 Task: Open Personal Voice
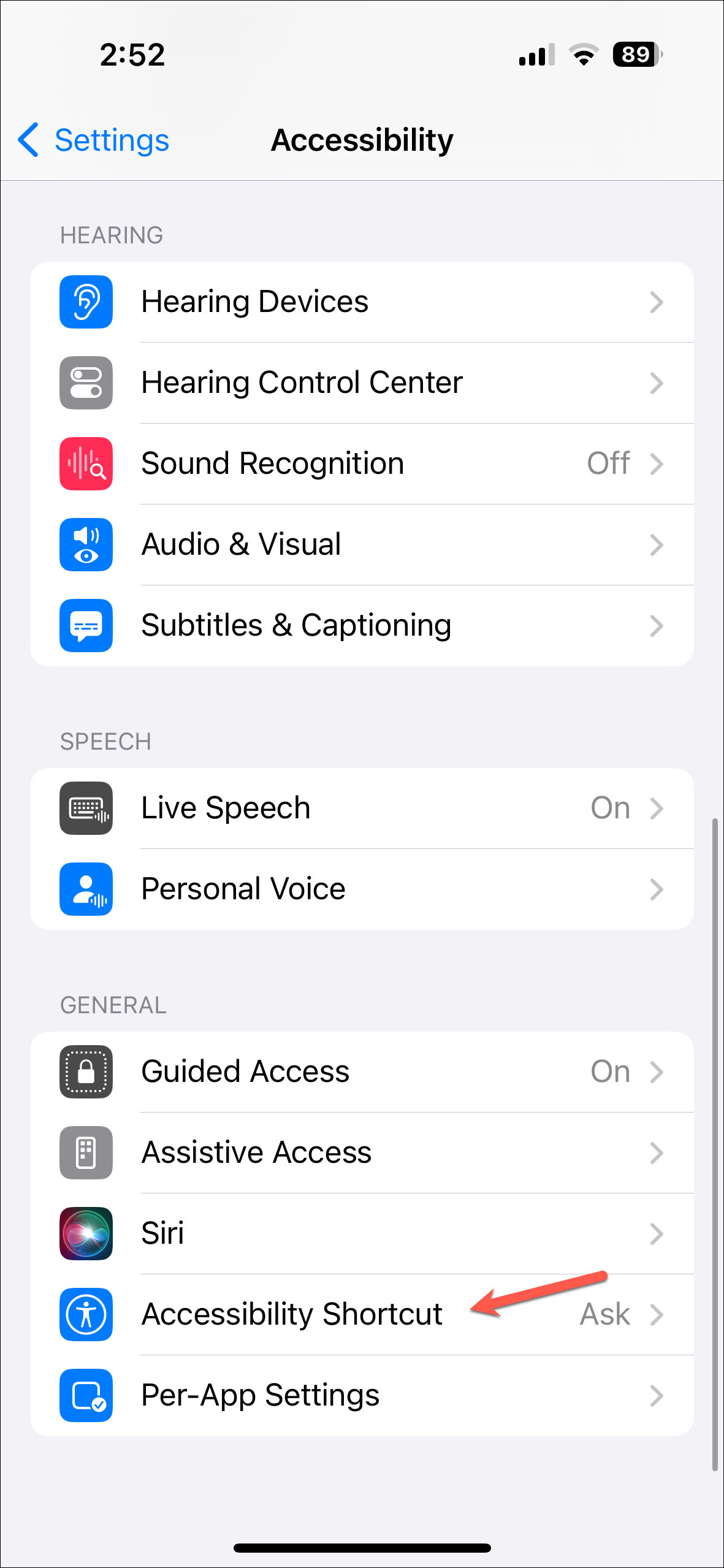(362, 889)
